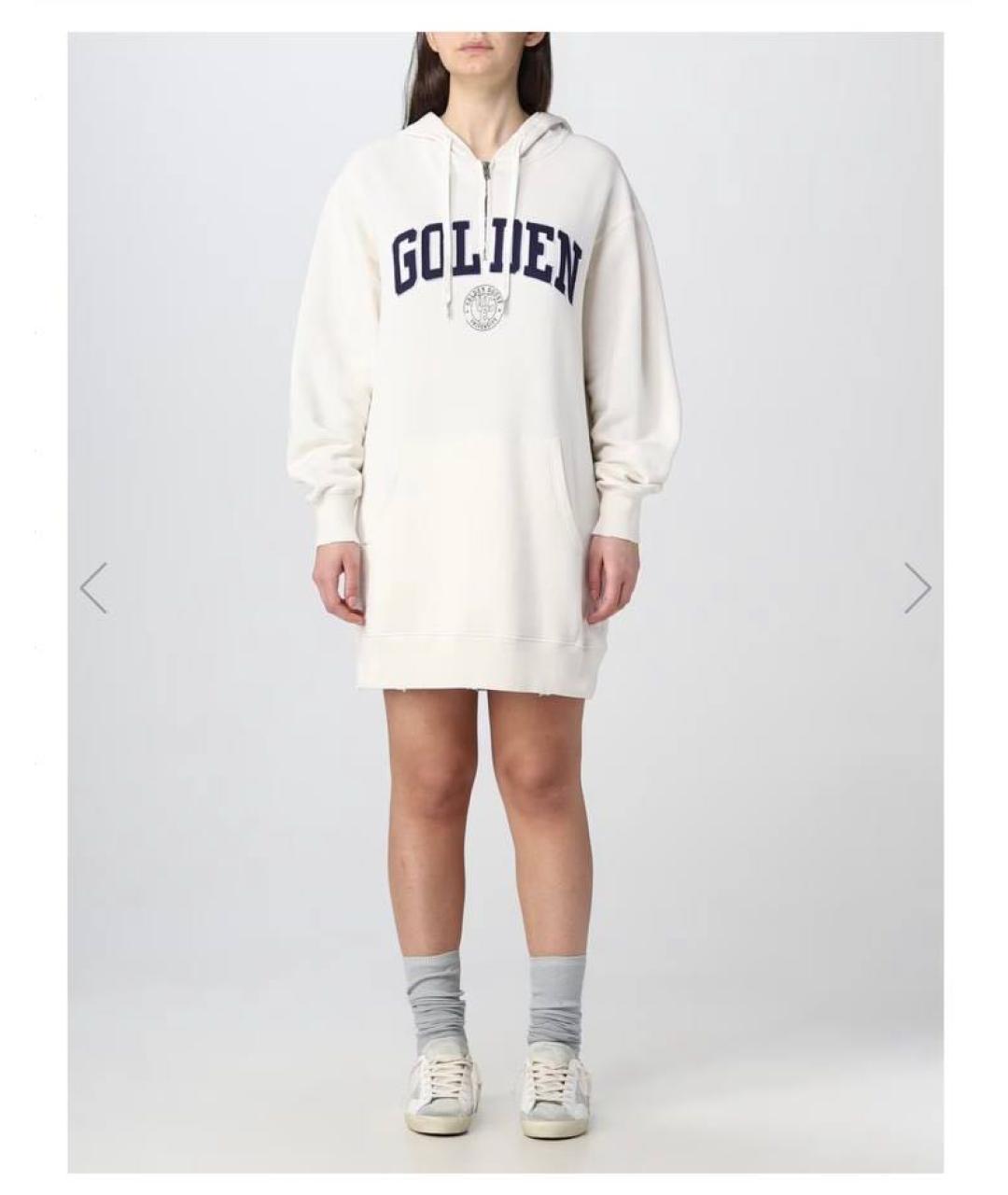Show the next product photo

point(917,588)
